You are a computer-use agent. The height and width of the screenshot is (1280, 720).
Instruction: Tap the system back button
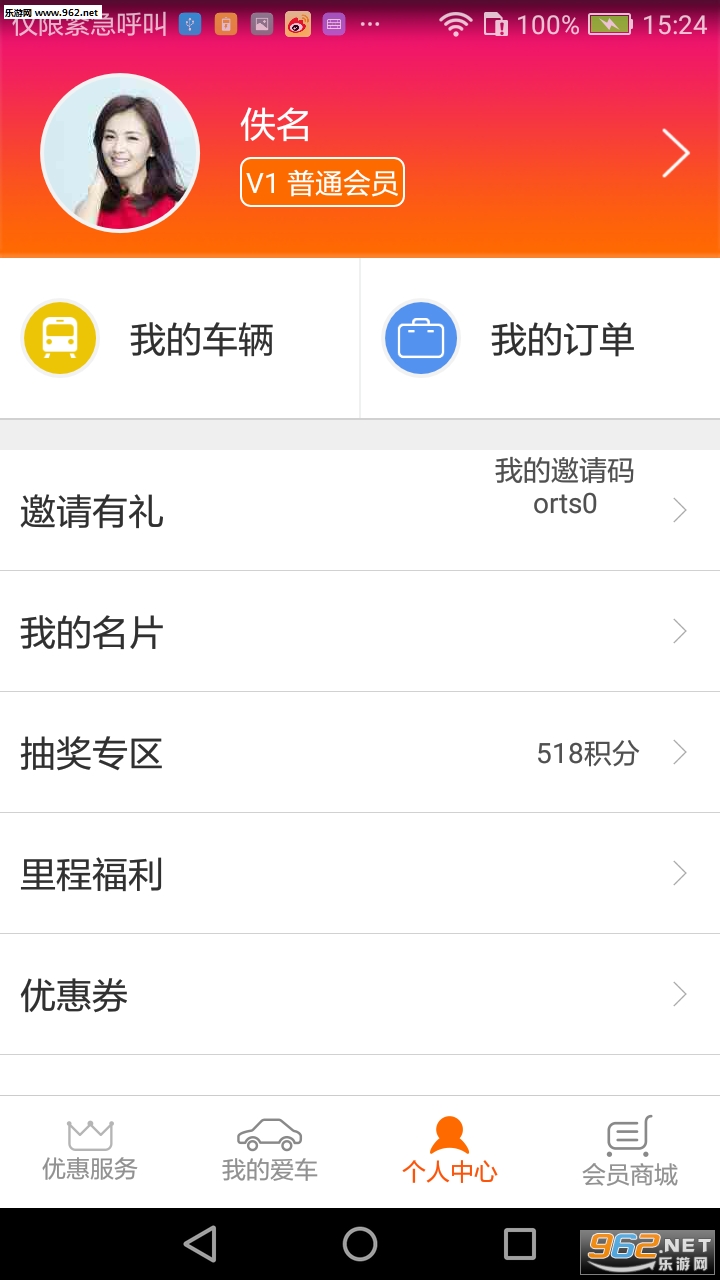[x=200, y=1244]
